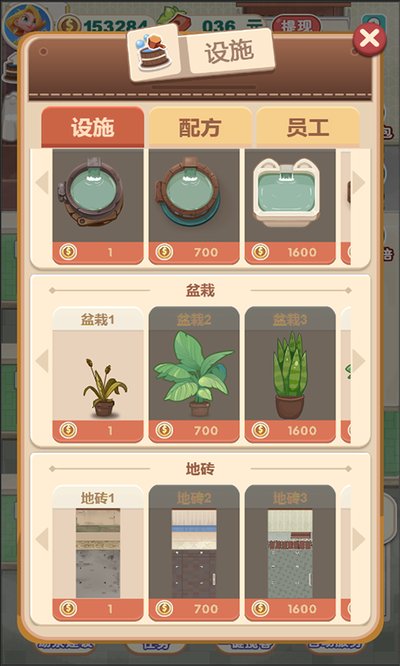Viewport: 400px width, 666px height.
Task: Pick 盆栽1 plant
Action: tap(98, 374)
